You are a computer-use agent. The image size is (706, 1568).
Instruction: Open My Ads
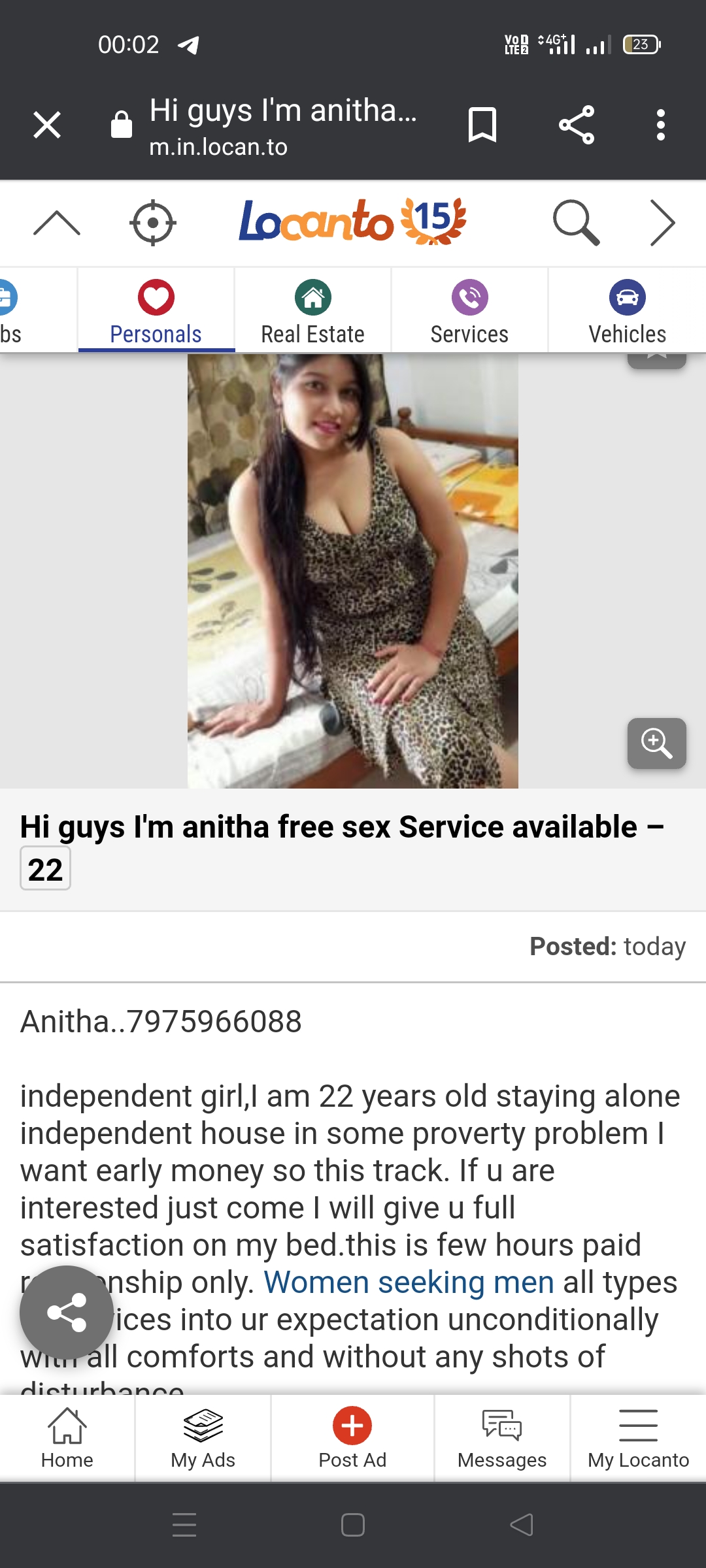point(203,1438)
